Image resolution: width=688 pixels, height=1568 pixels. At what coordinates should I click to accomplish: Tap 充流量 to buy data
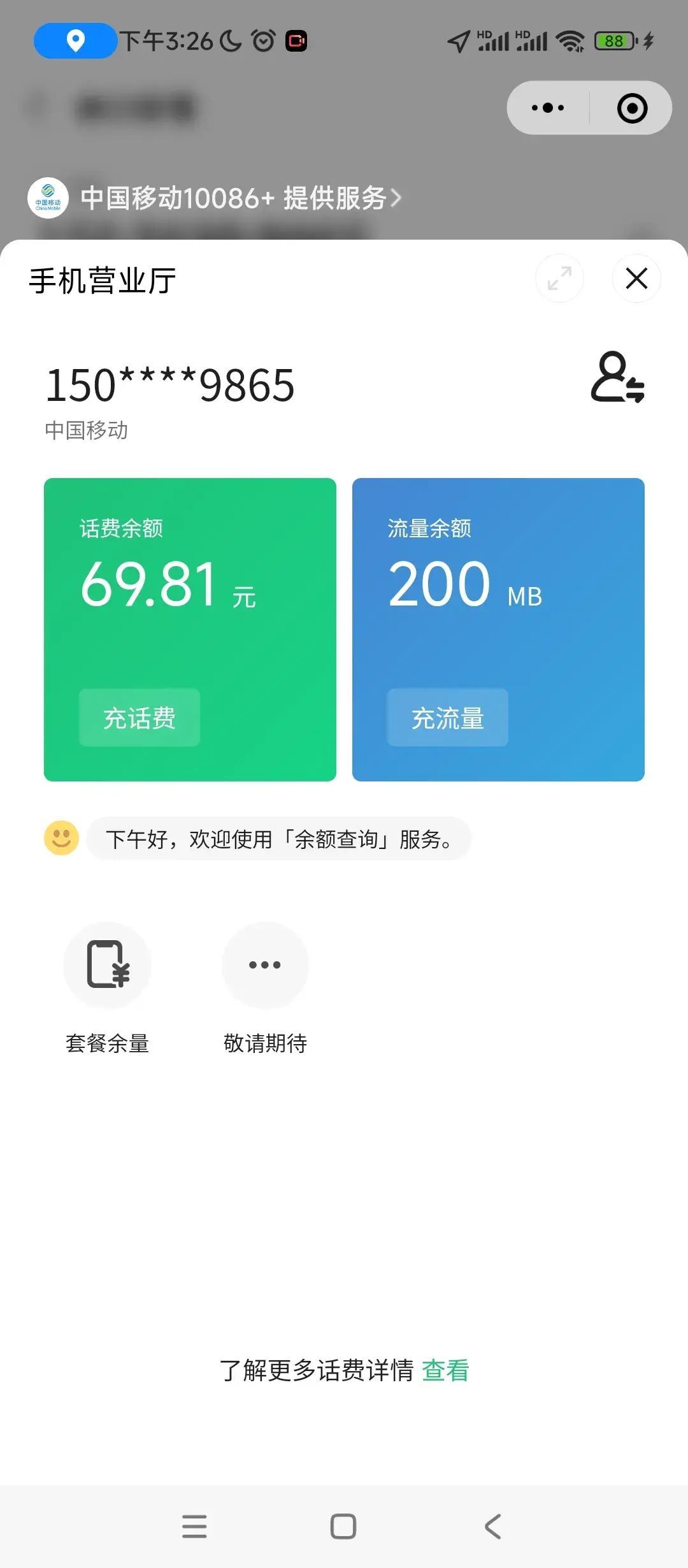448,718
